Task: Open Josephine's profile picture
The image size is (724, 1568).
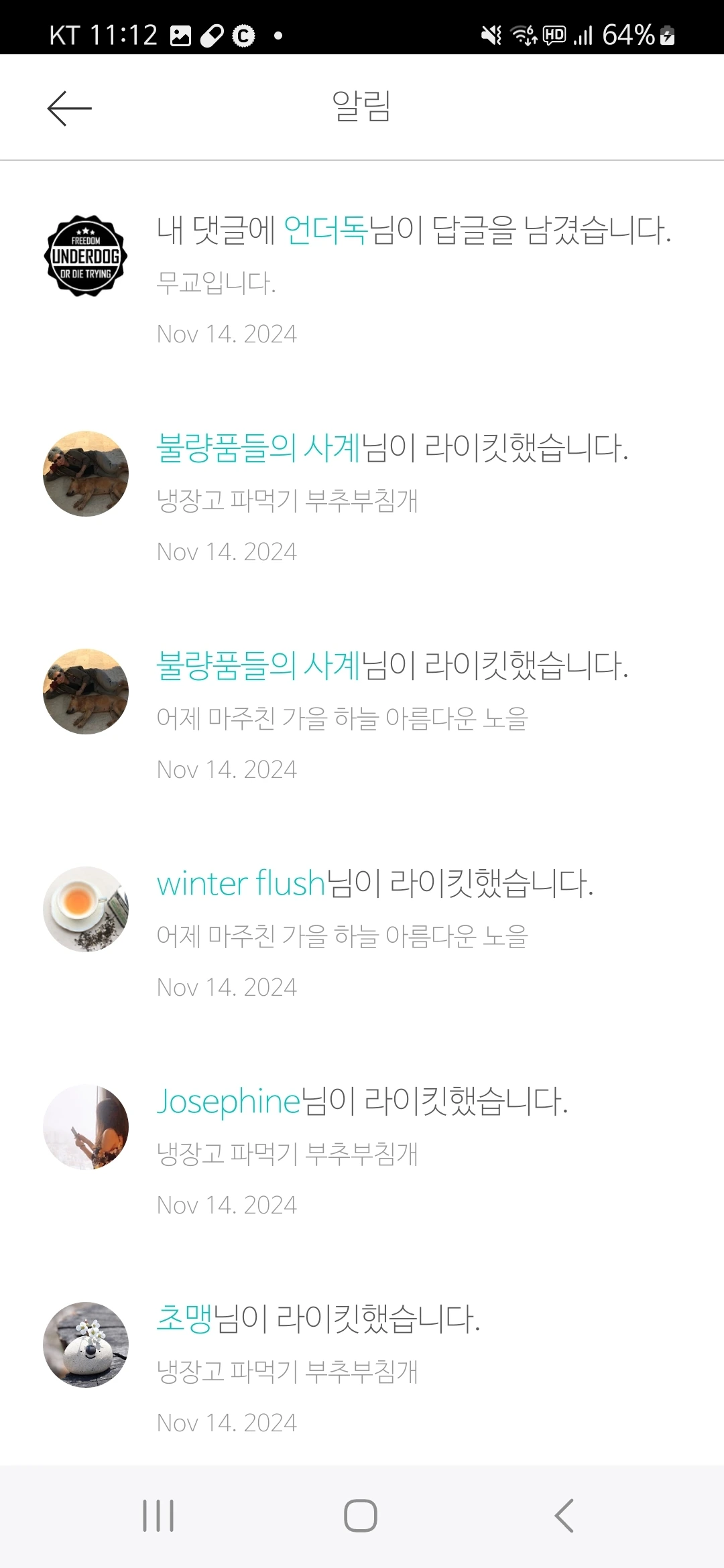Action: [x=86, y=1127]
